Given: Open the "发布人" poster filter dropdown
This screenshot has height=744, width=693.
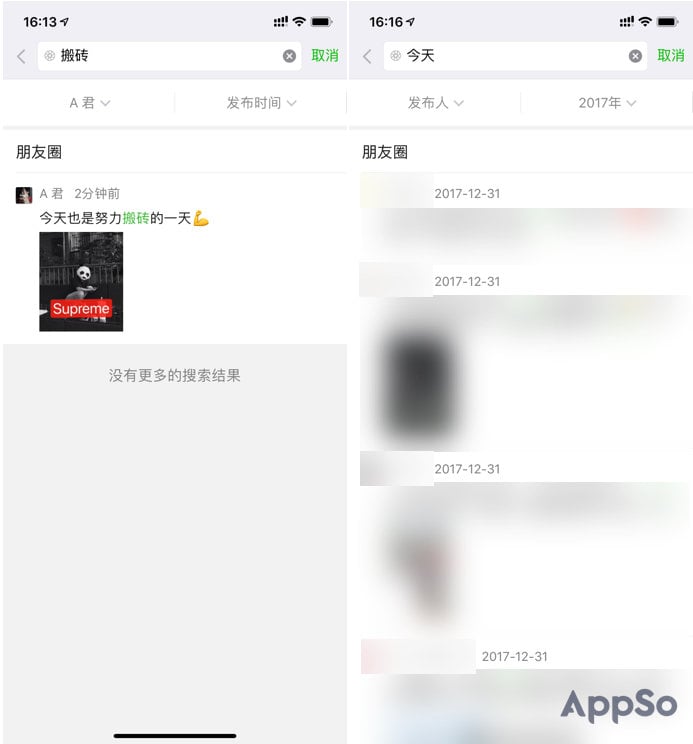Looking at the screenshot, I should tap(435, 103).
